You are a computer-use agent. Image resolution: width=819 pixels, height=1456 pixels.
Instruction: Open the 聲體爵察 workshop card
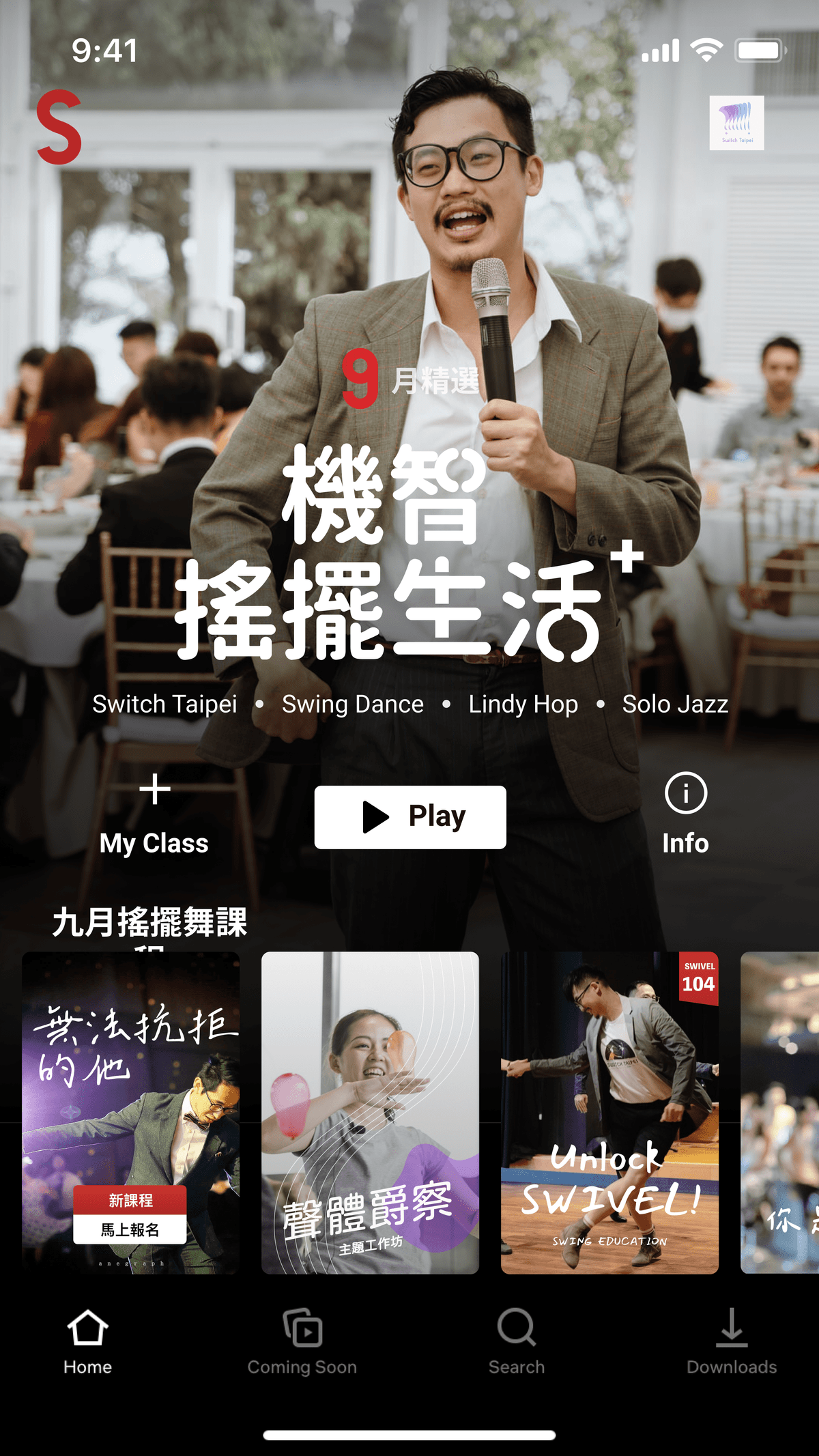coord(370,1113)
